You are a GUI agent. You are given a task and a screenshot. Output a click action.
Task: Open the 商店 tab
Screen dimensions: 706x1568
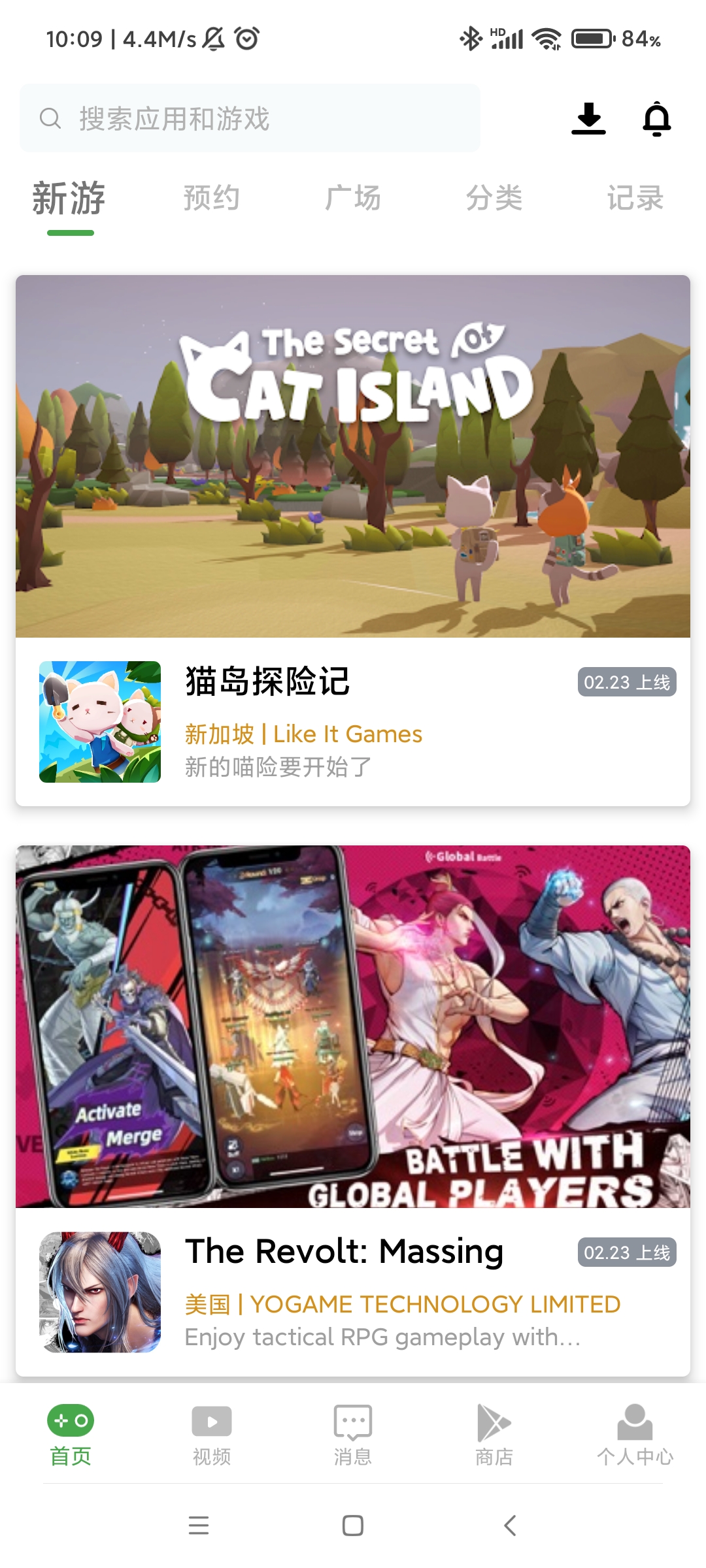click(x=494, y=1435)
